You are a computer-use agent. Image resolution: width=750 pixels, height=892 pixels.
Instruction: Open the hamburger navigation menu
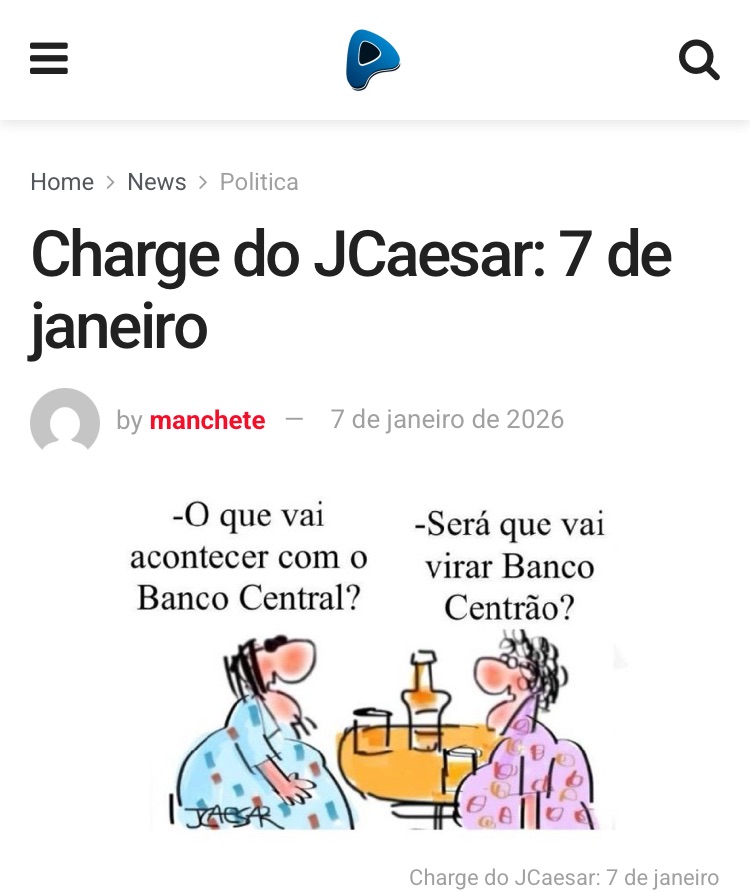49,59
